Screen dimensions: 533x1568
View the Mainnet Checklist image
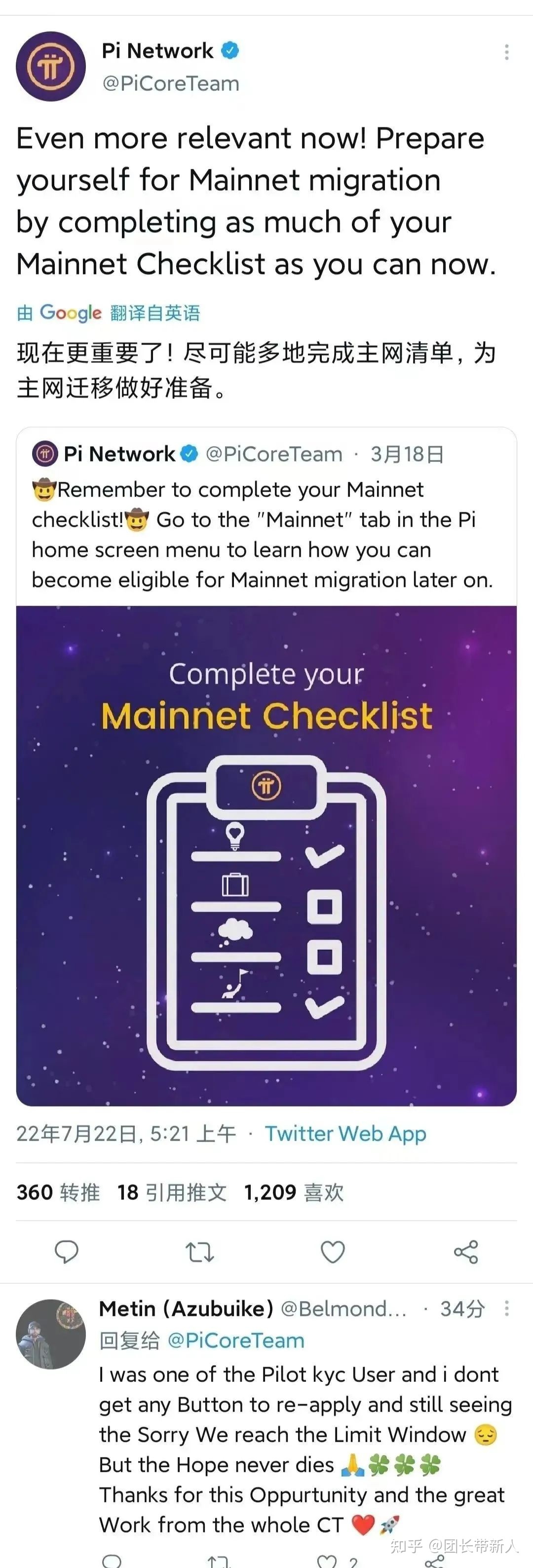266,855
